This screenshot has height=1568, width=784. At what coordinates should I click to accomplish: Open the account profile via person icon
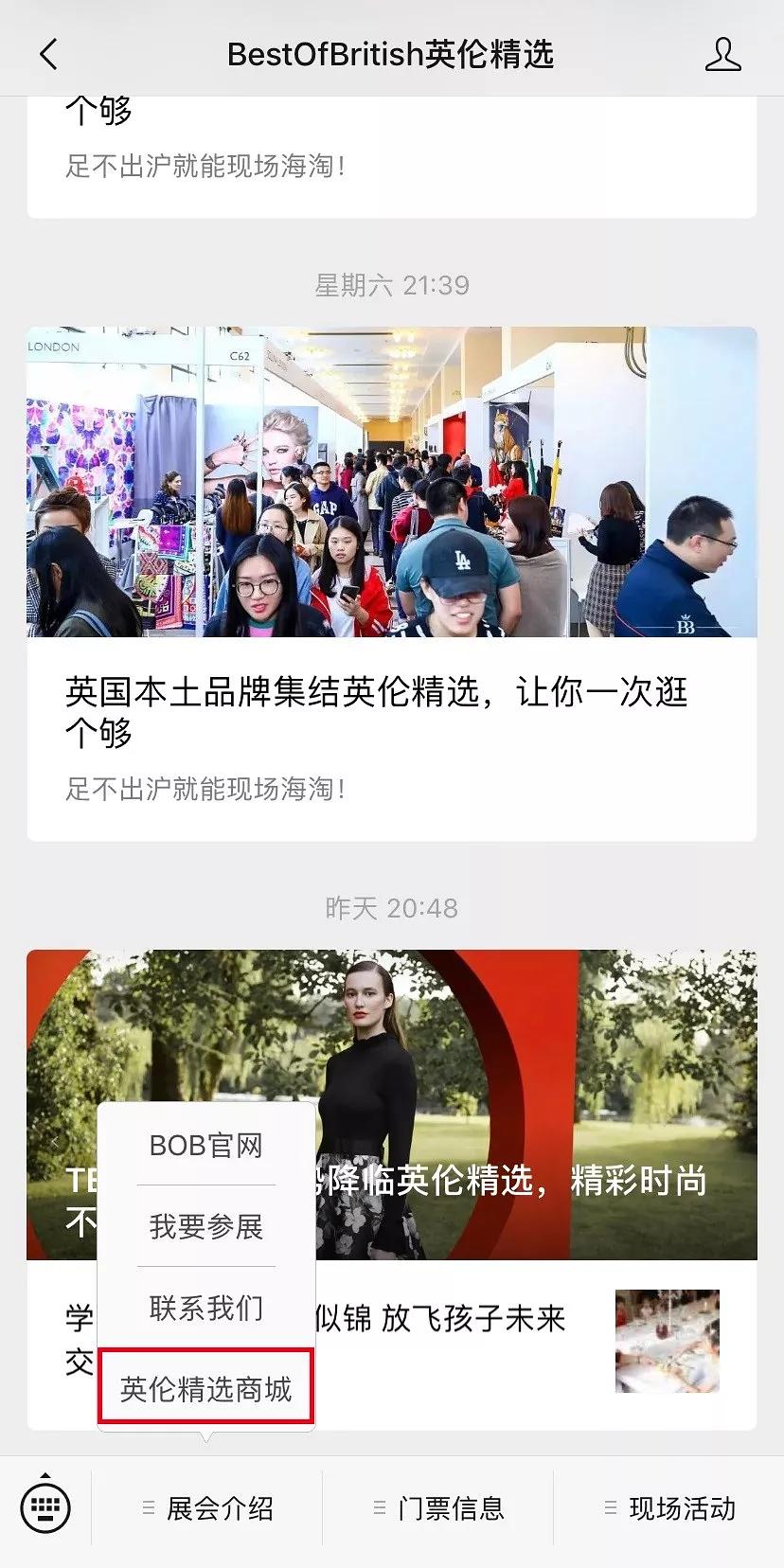tap(723, 54)
